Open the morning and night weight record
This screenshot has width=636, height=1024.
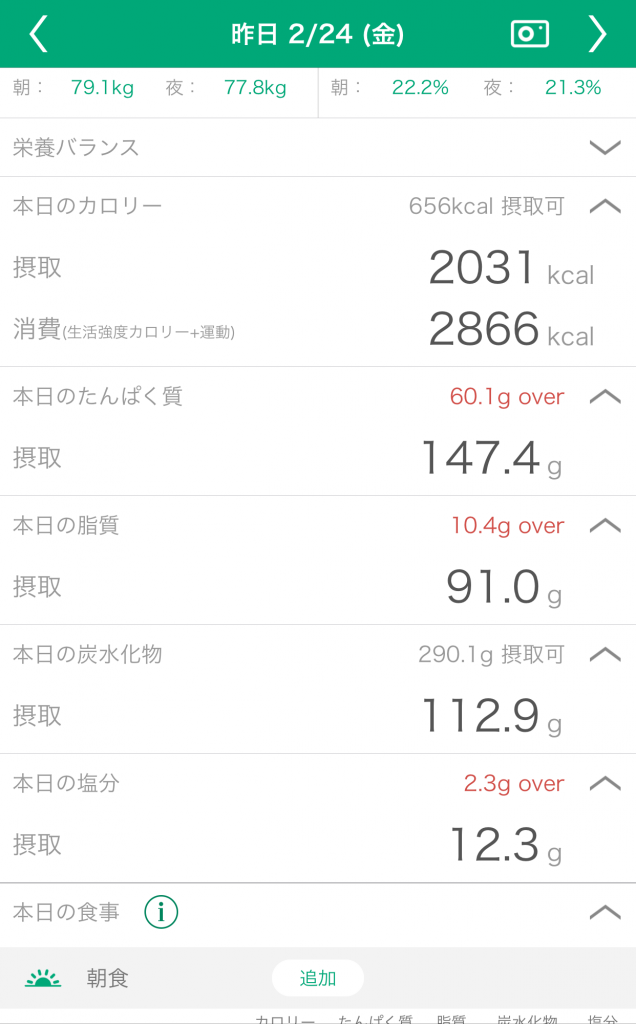coord(159,88)
